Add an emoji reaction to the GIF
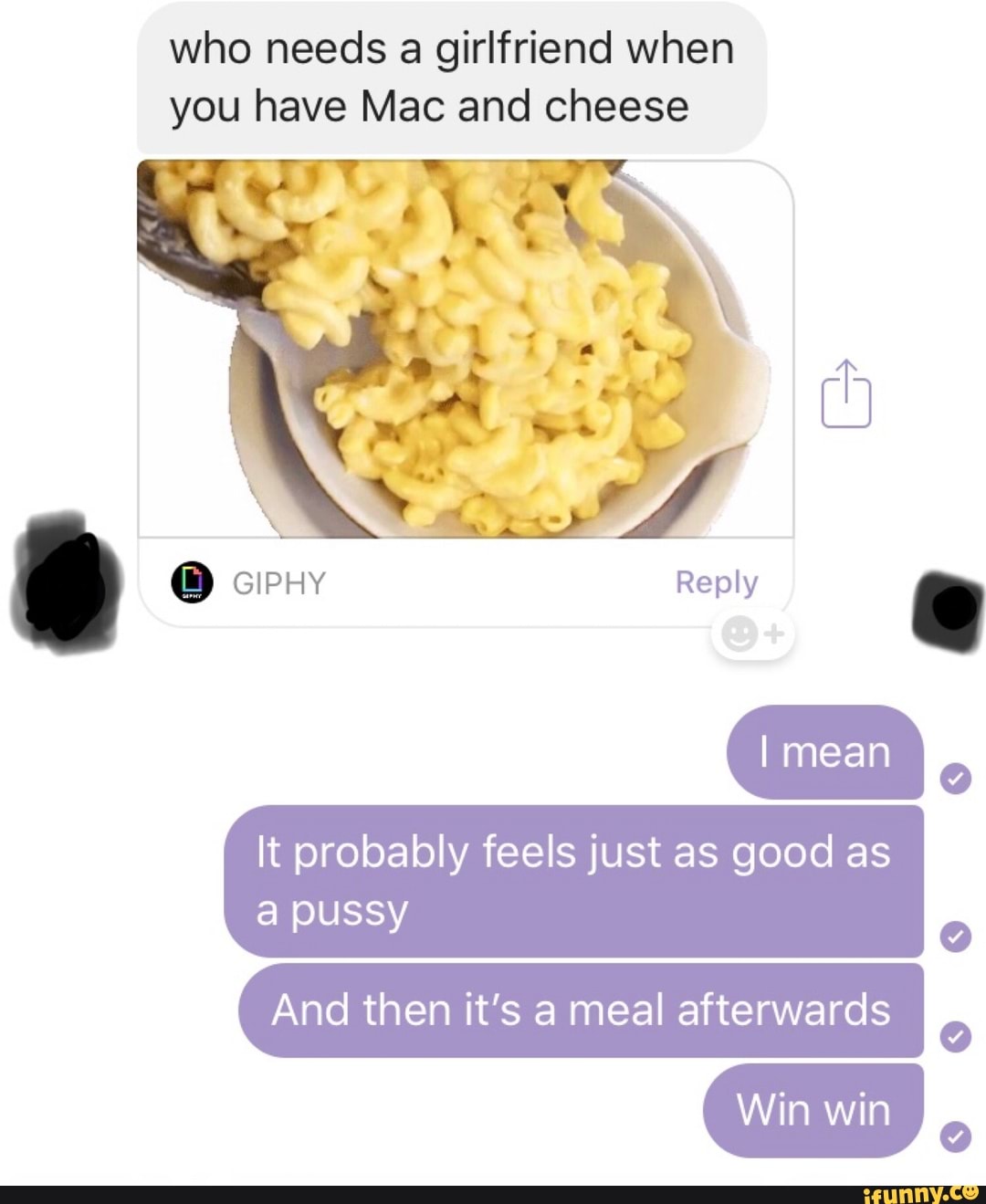 pyautogui.click(x=752, y=633)
